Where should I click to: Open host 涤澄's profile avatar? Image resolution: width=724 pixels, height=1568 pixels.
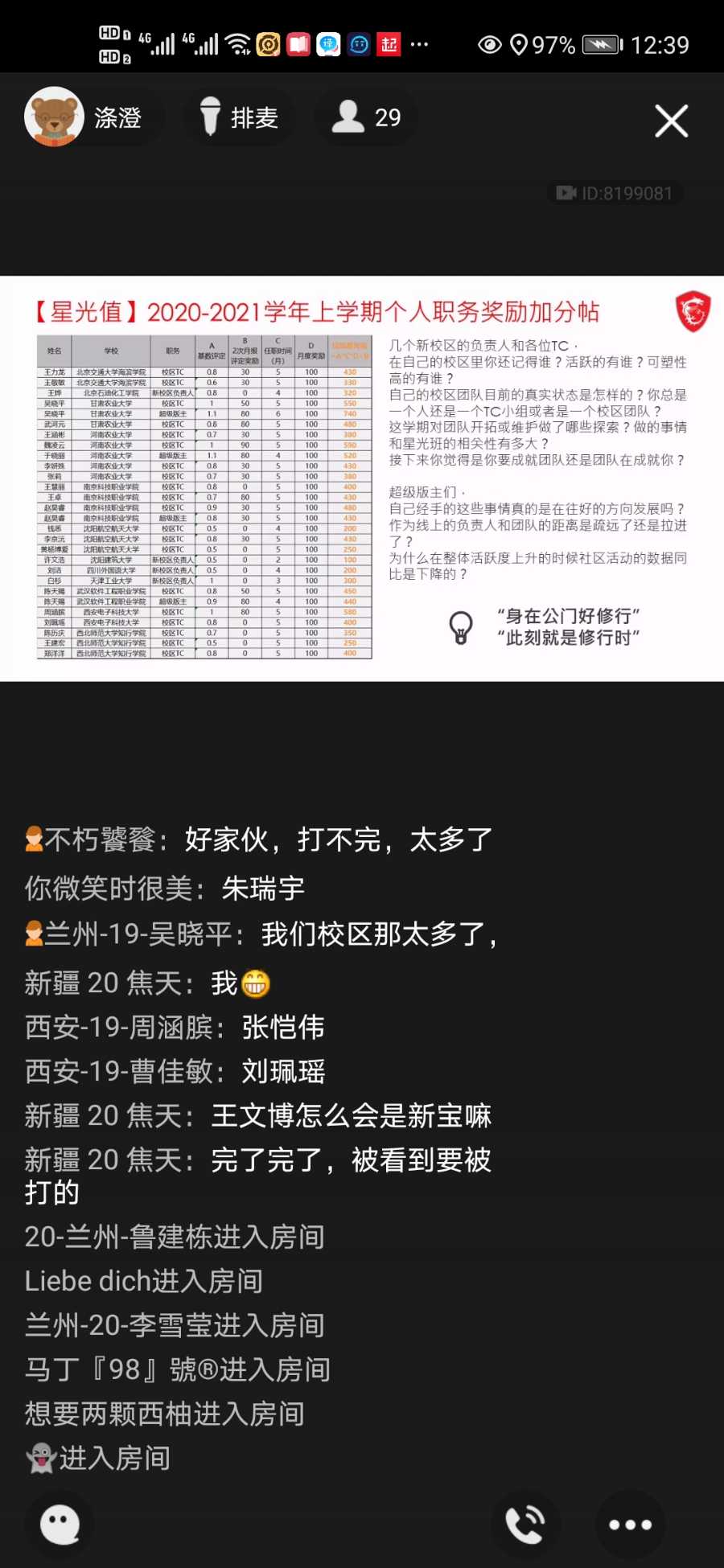tap(54, 117)
